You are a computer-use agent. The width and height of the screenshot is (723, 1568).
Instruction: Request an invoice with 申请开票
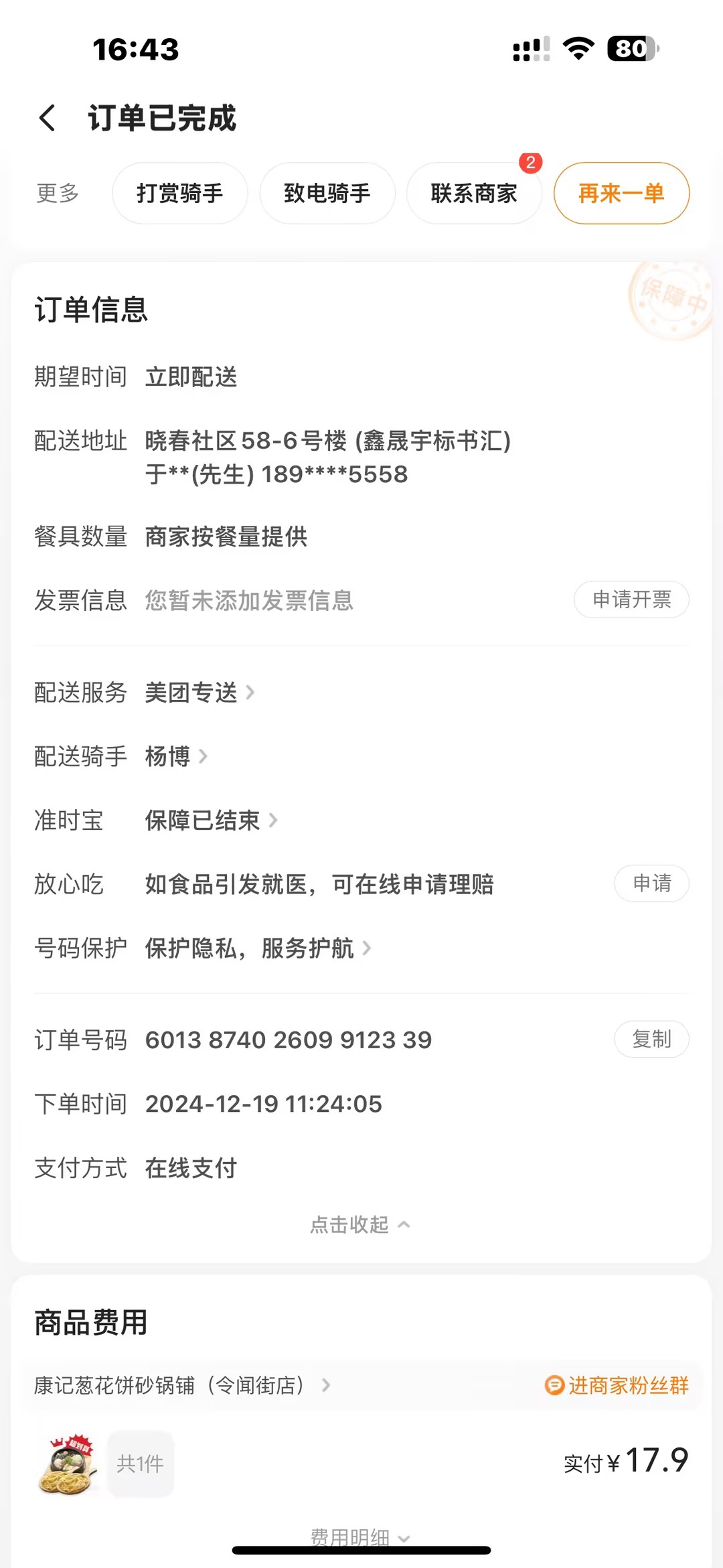(631, 599)
